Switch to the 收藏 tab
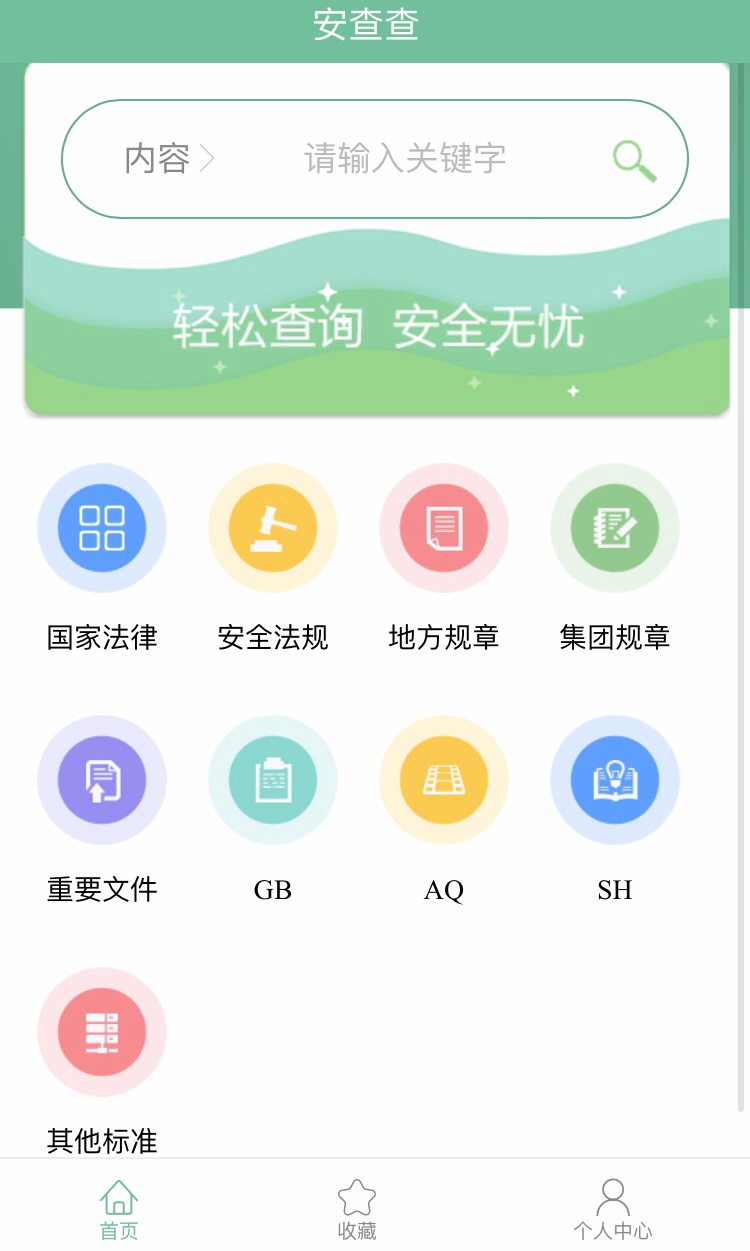Image resolution: width=750 pixels, height=1251 pixels. coord(357,1209)
